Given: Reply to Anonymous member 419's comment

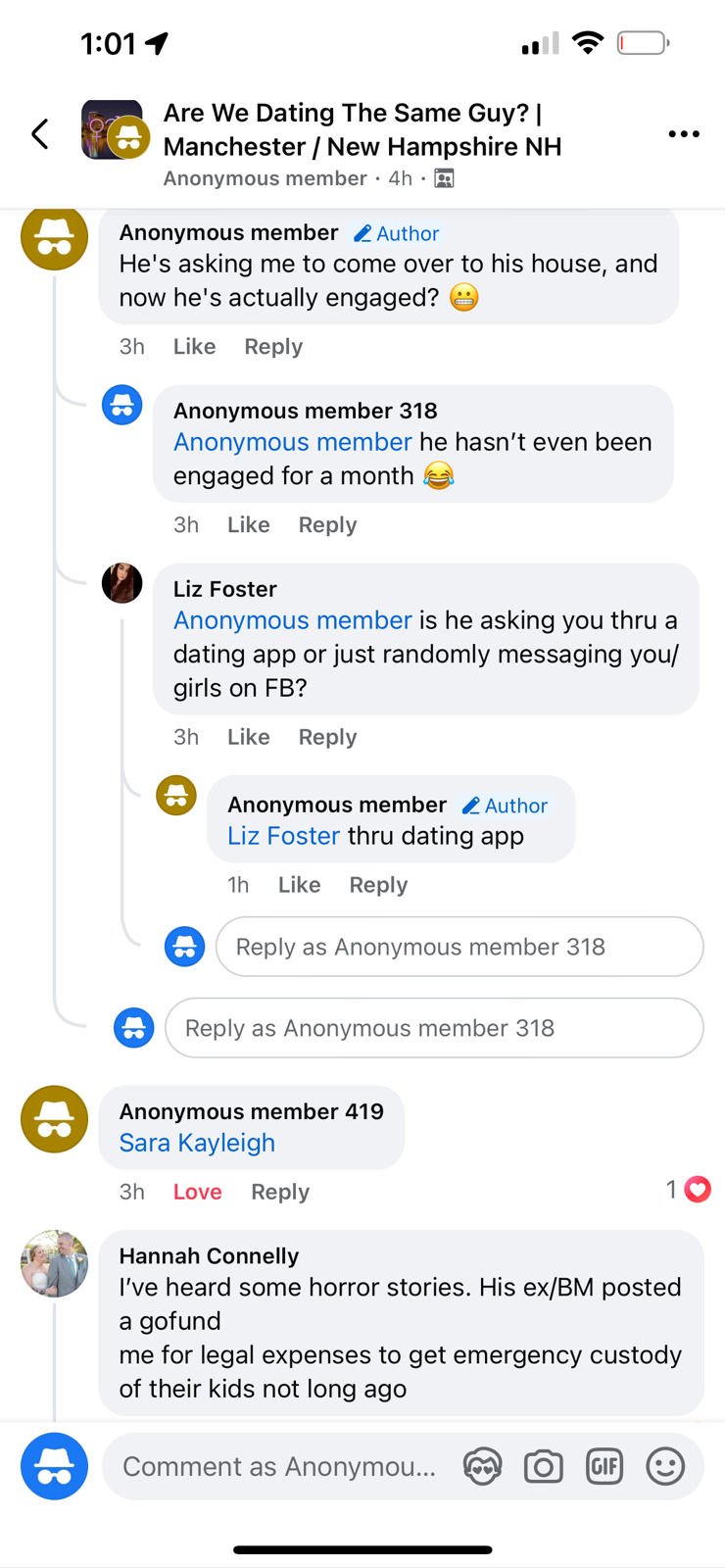Looking at the screenshot, I should (x=280, y=1192).
